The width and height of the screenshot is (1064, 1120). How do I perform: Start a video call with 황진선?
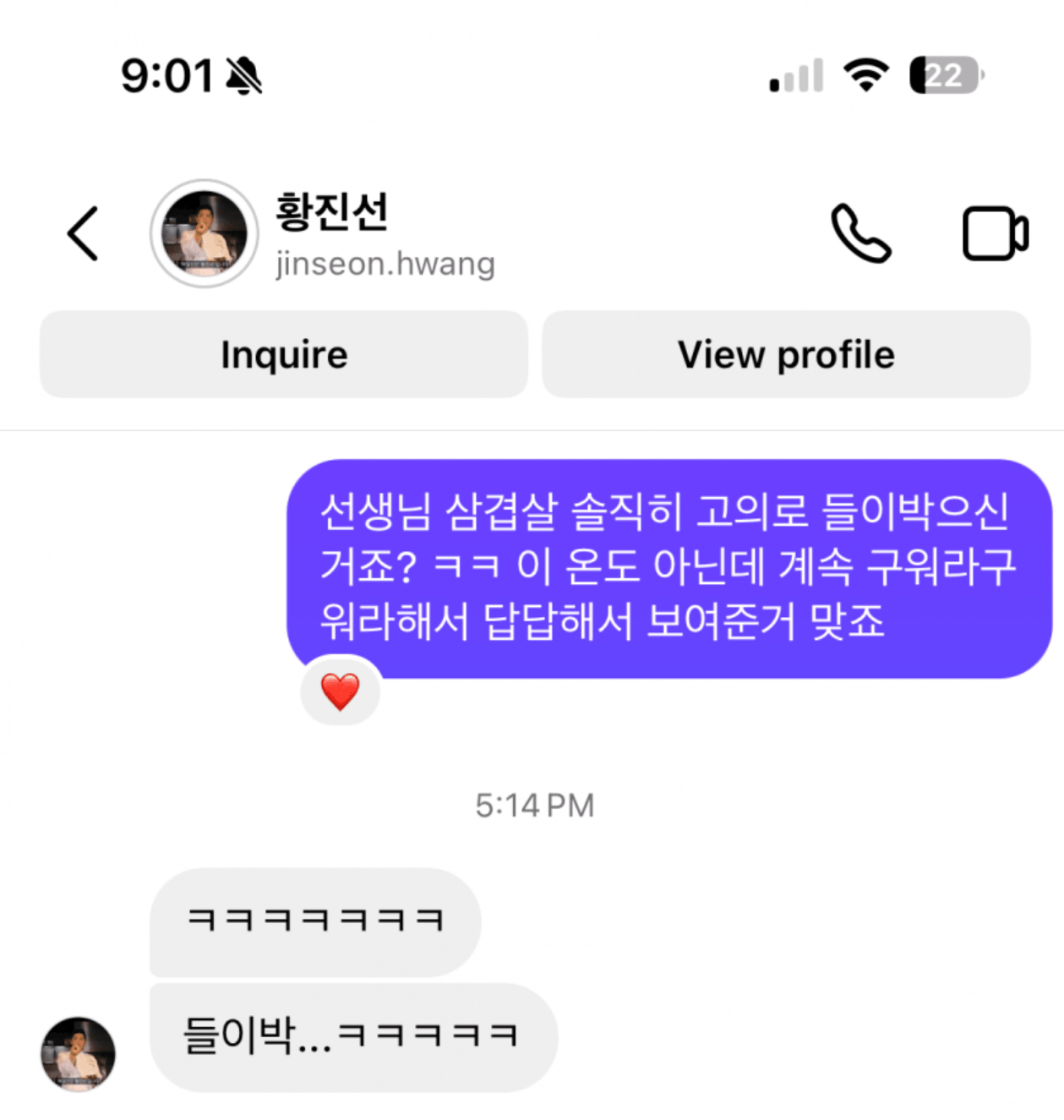point(995,233)
